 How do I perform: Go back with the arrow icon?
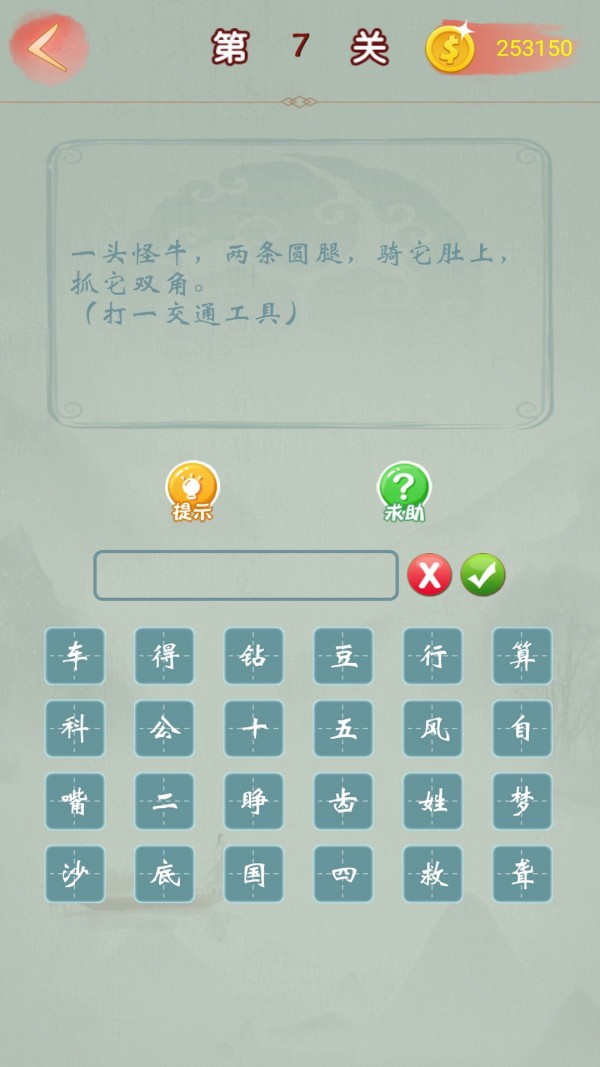click(x=47, y=47)
